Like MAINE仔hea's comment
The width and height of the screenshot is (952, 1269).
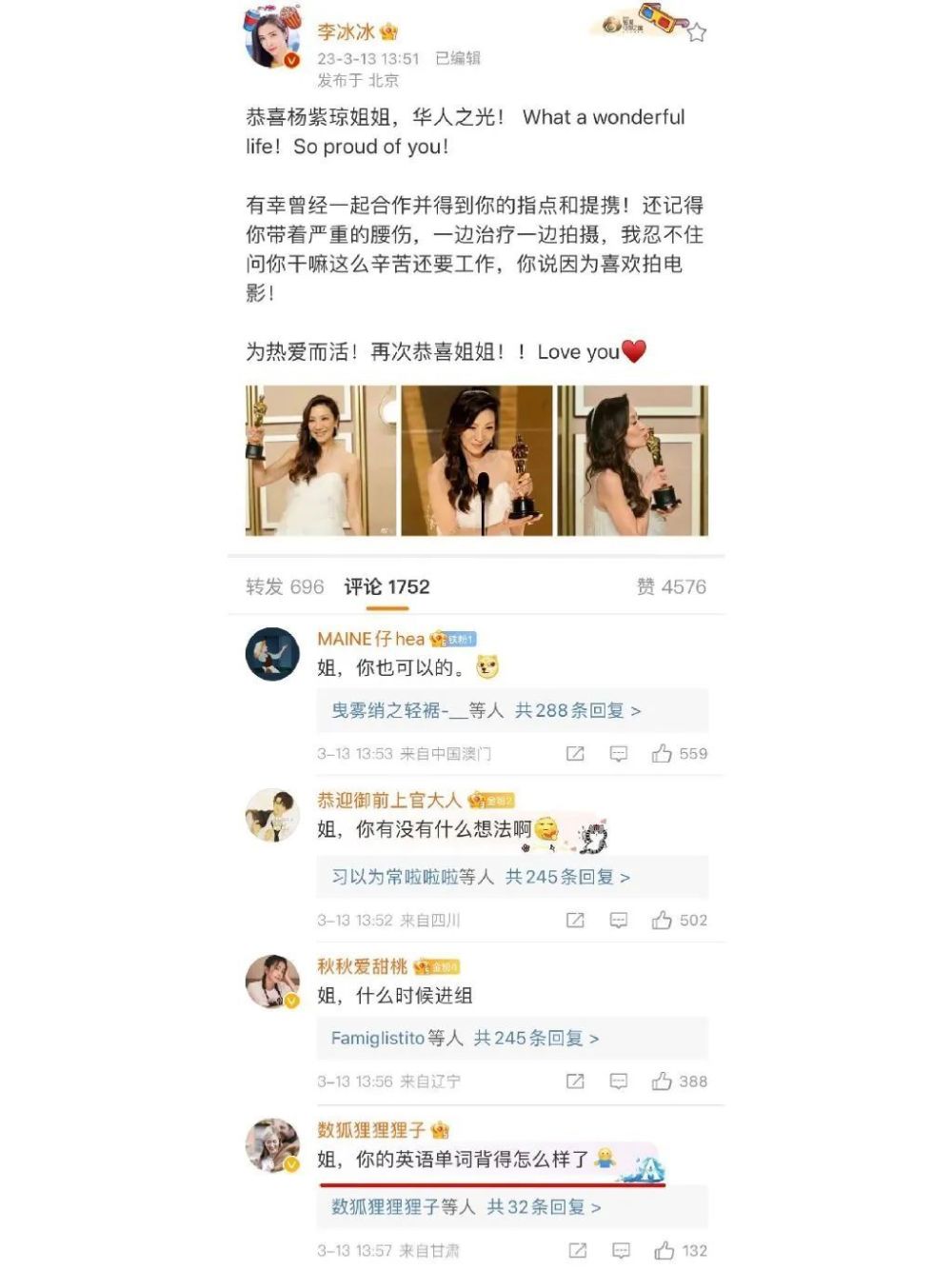[662, 754]
